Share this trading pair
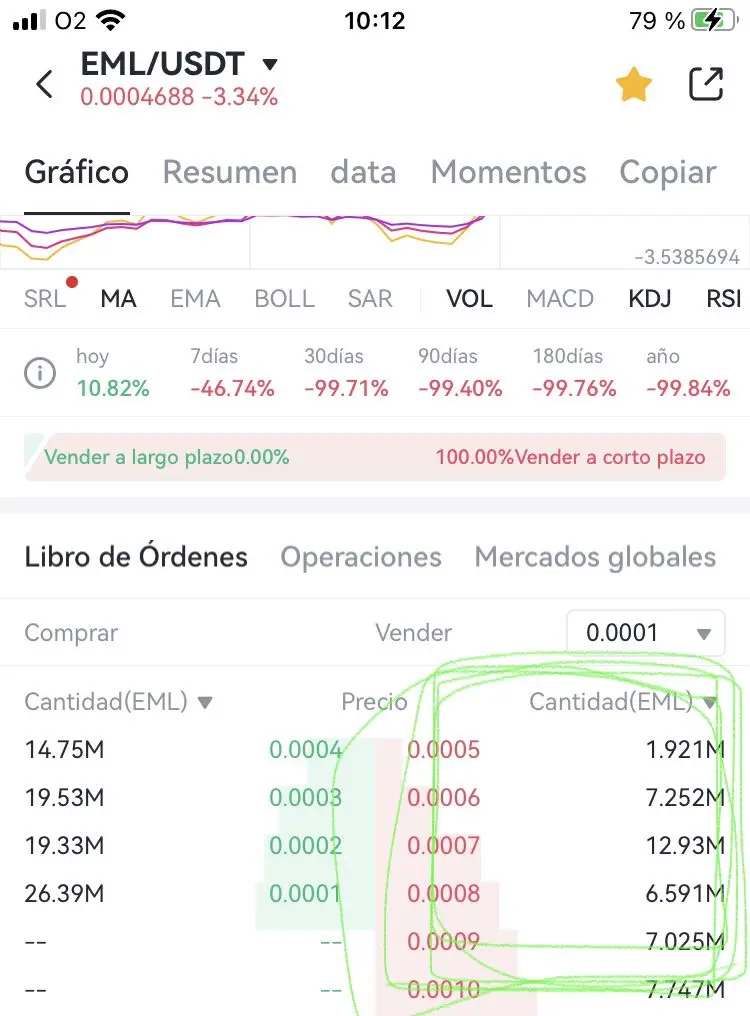 706,84
